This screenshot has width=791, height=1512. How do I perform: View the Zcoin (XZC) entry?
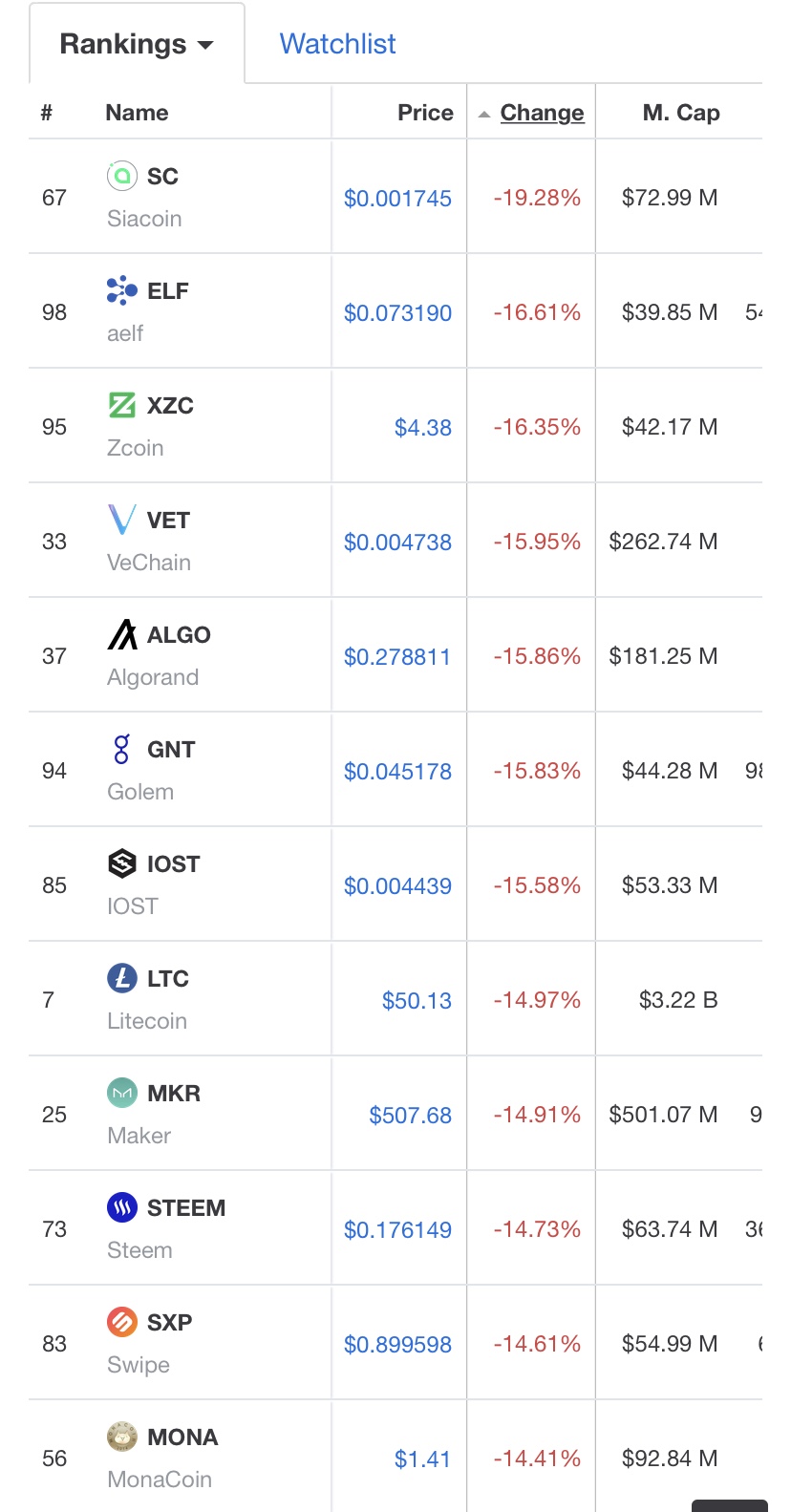[170, 406]
